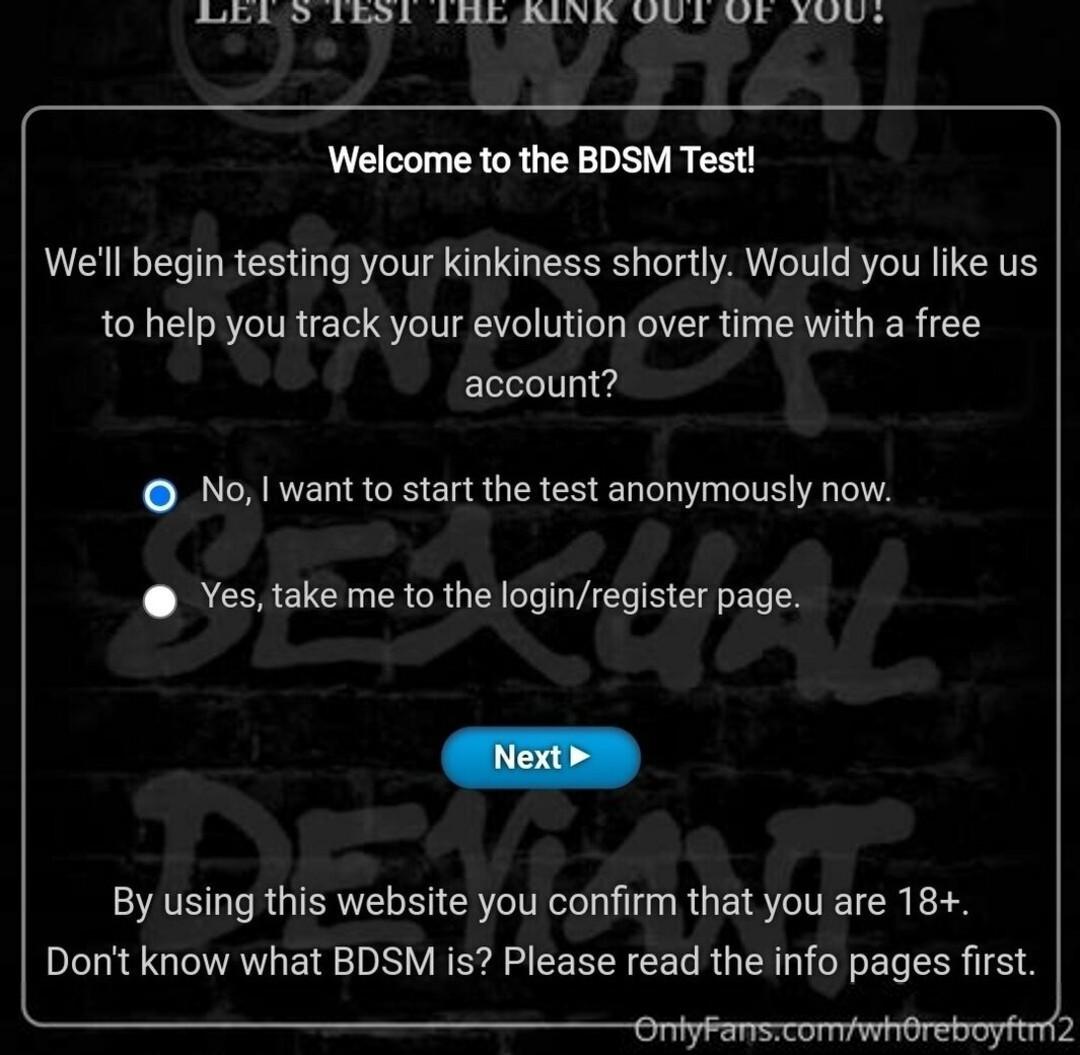Tap the blue Next button
The height and width of the screenshot is (1055, 1080).
(x=540, y=758)
